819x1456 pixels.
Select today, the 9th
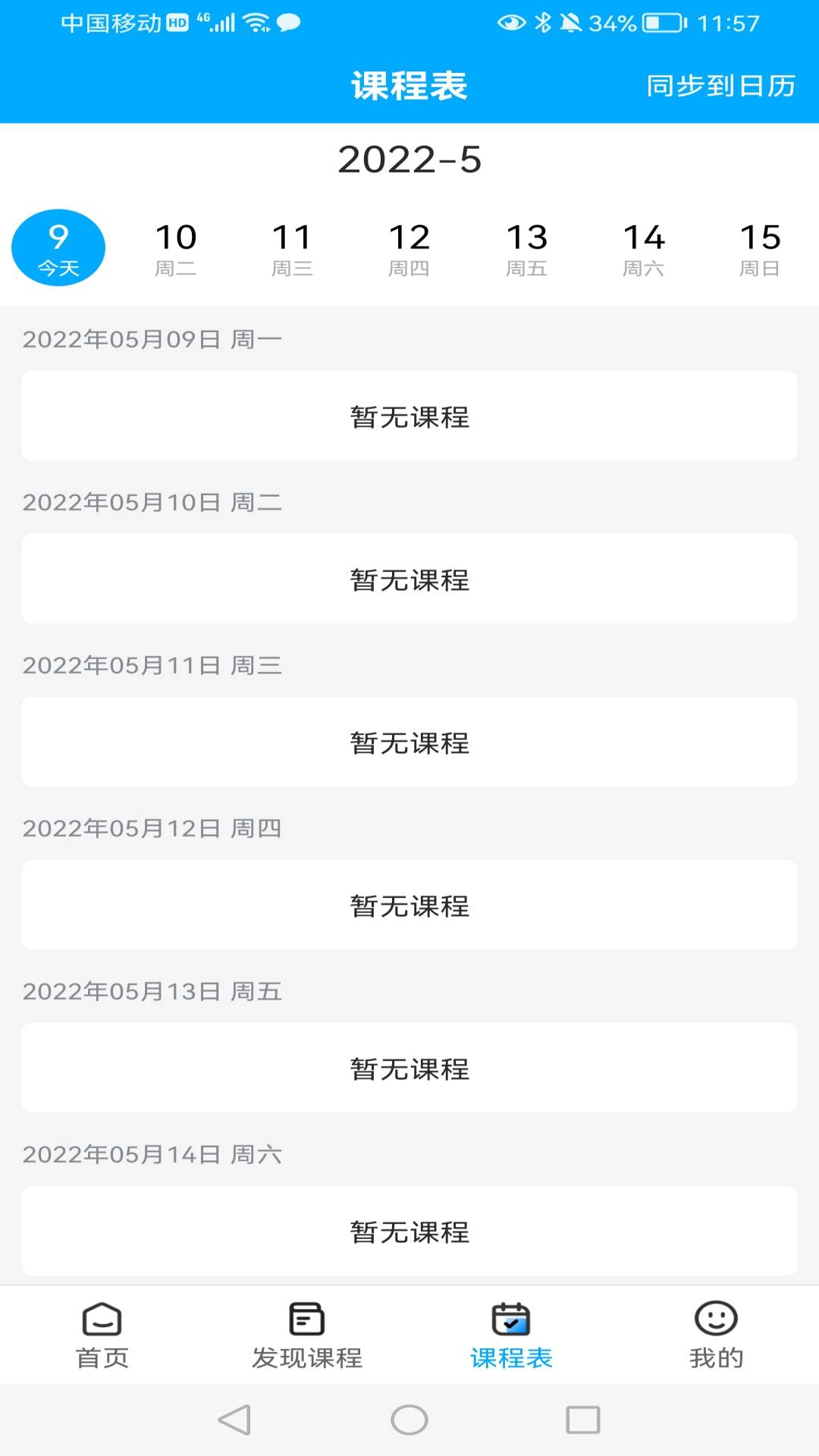(x=58, y=248)
